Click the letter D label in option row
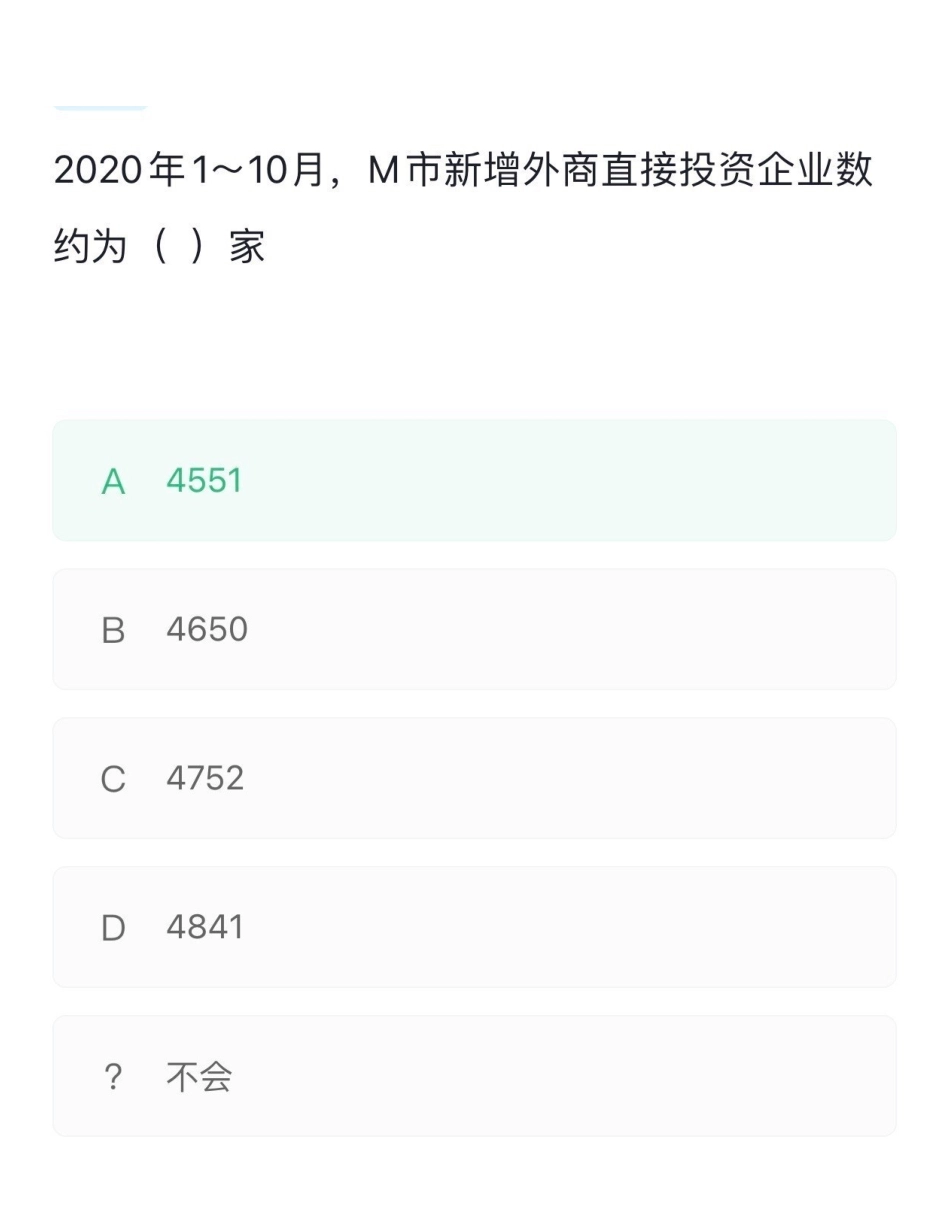 click(113, 926)
